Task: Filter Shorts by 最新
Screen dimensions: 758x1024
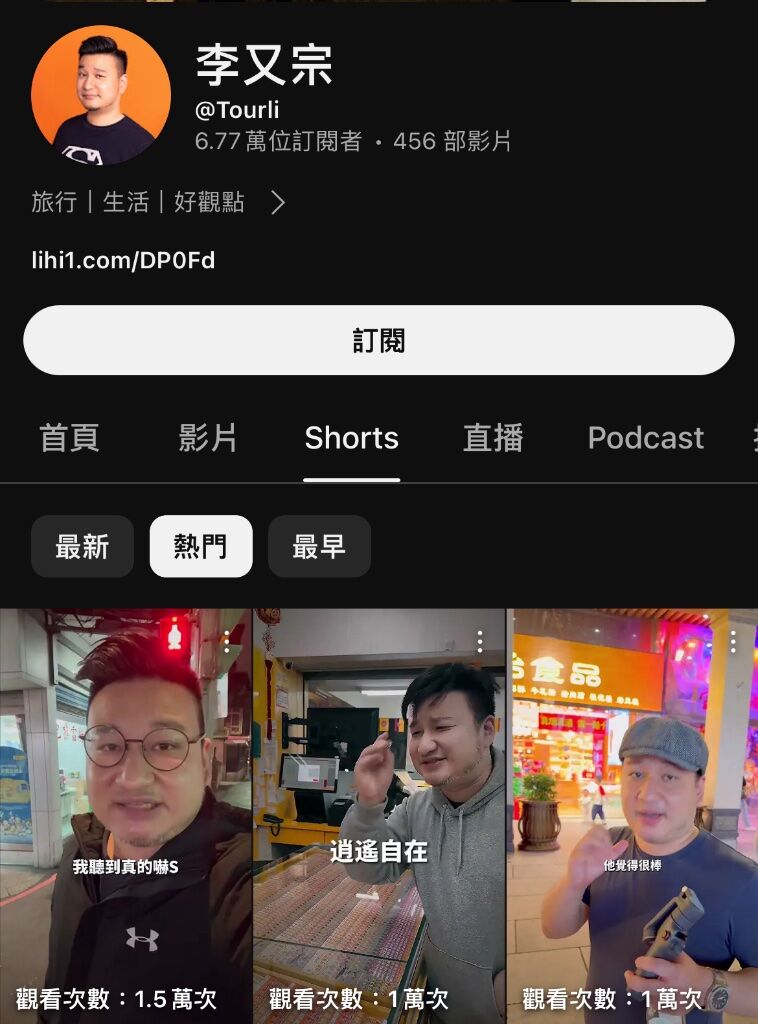Action: pyautogui.click(x=82, y=546)
